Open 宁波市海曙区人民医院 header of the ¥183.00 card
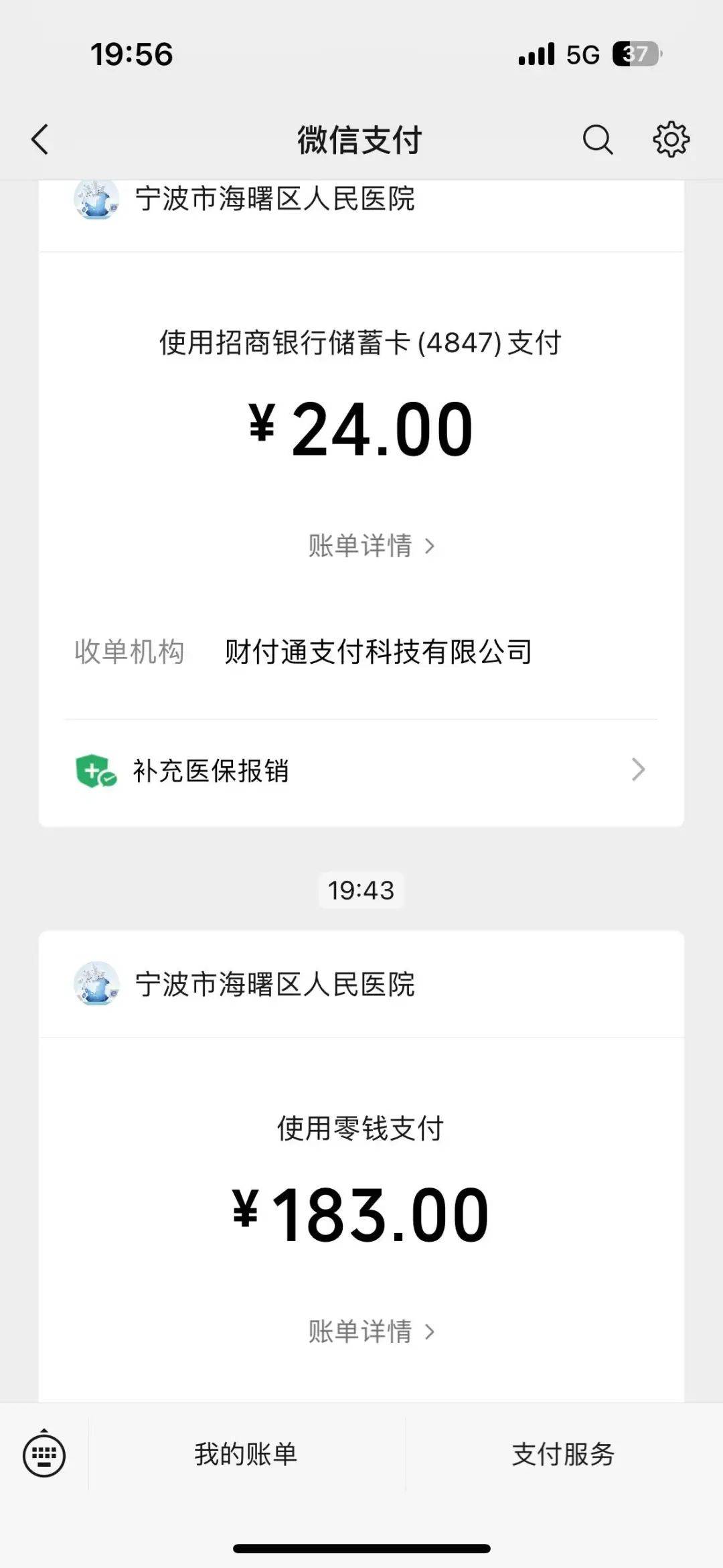723x1568 pixels. pyautogui.click(x=361, y=984)
